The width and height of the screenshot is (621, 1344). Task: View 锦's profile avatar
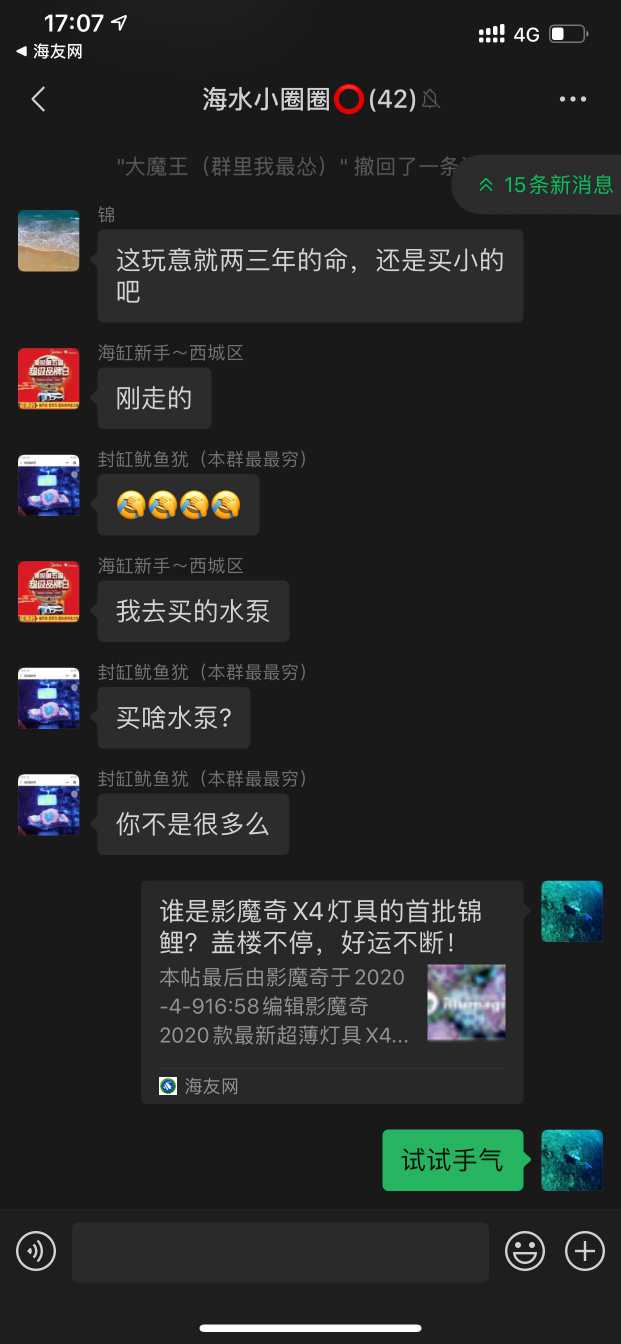[49, 241]
